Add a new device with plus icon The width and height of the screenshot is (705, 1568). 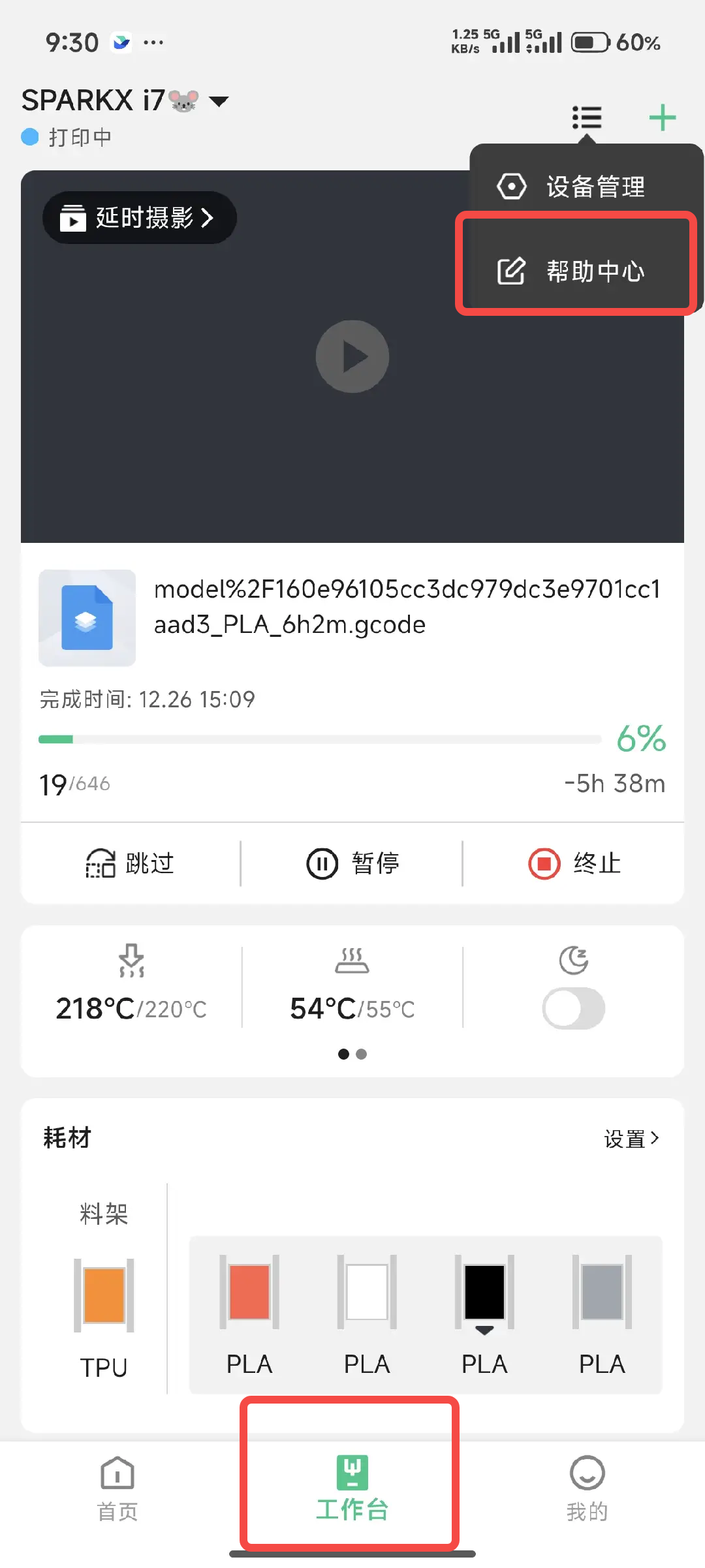click(x=662, y=118)
